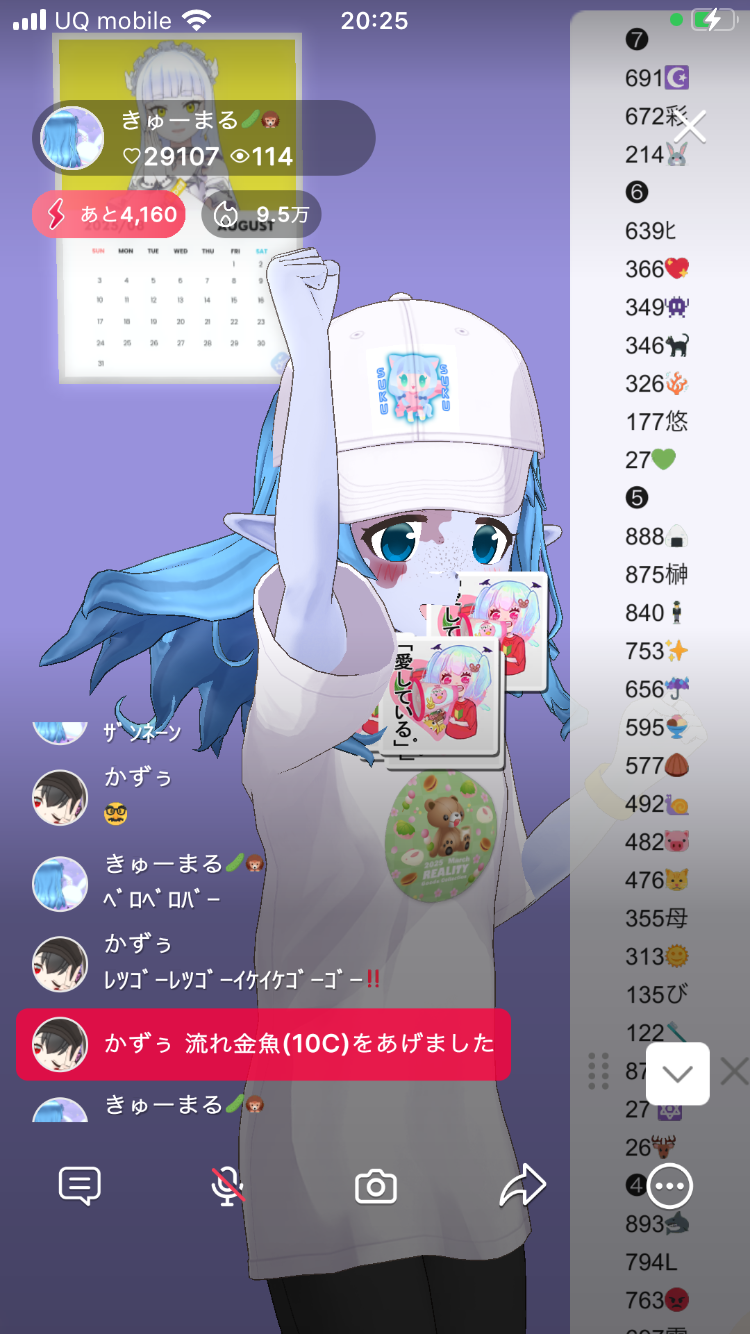Viewport: 750px width, 1334px height.
Task: Open かずぅ's avatar on the レツゴー comment
Action: 60,964
